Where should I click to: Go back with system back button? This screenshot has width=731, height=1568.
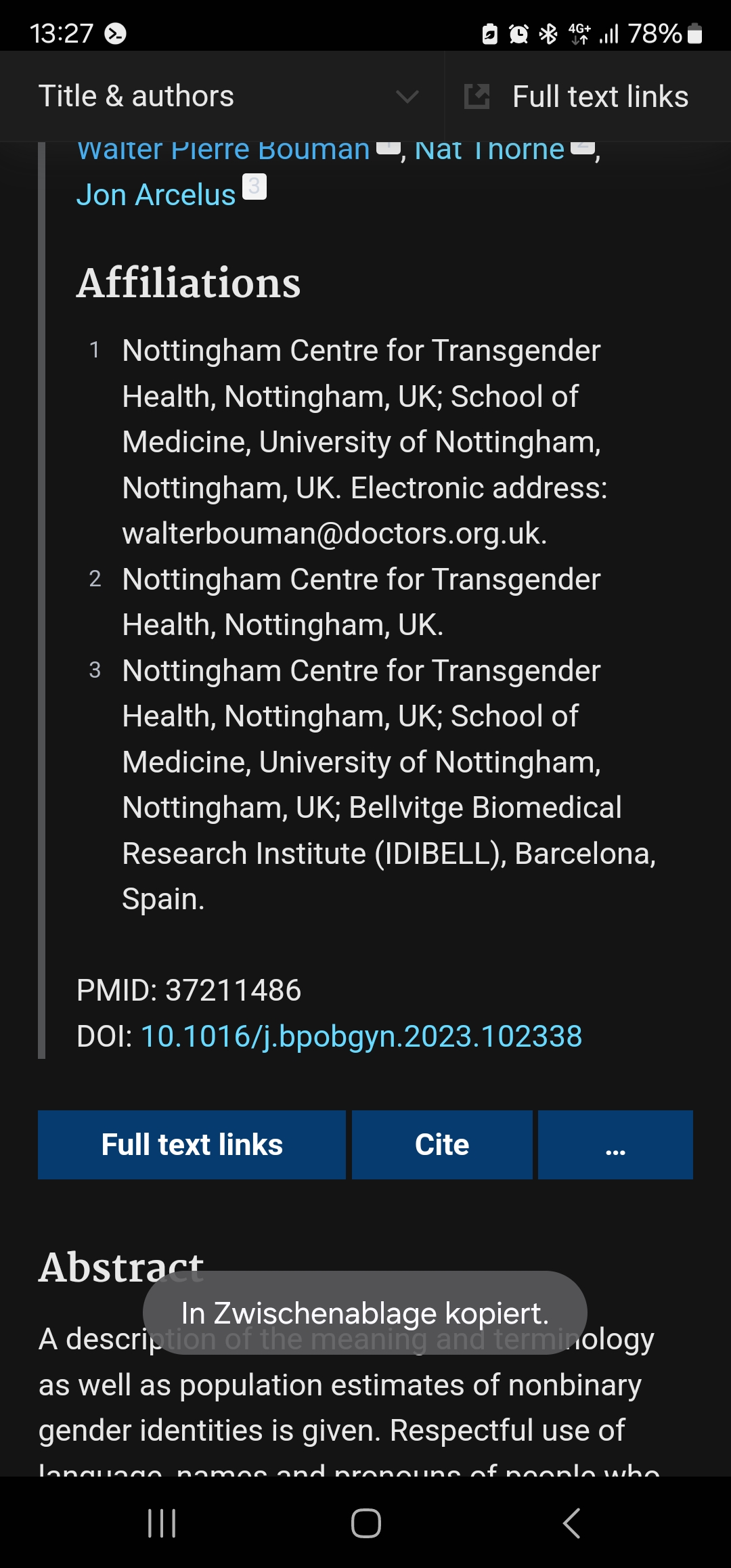coord(571,1523)
